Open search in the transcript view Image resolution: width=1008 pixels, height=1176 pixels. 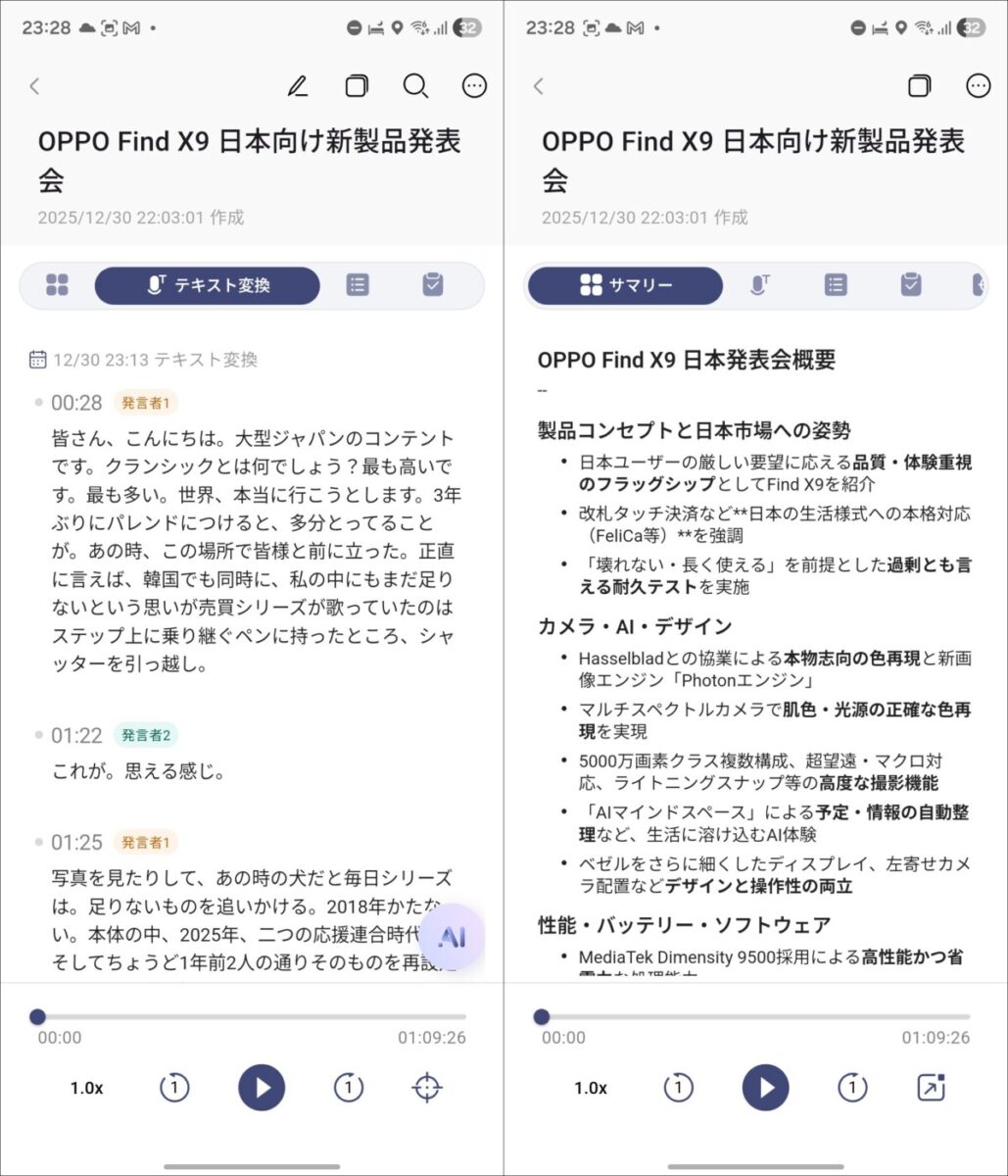415,86
